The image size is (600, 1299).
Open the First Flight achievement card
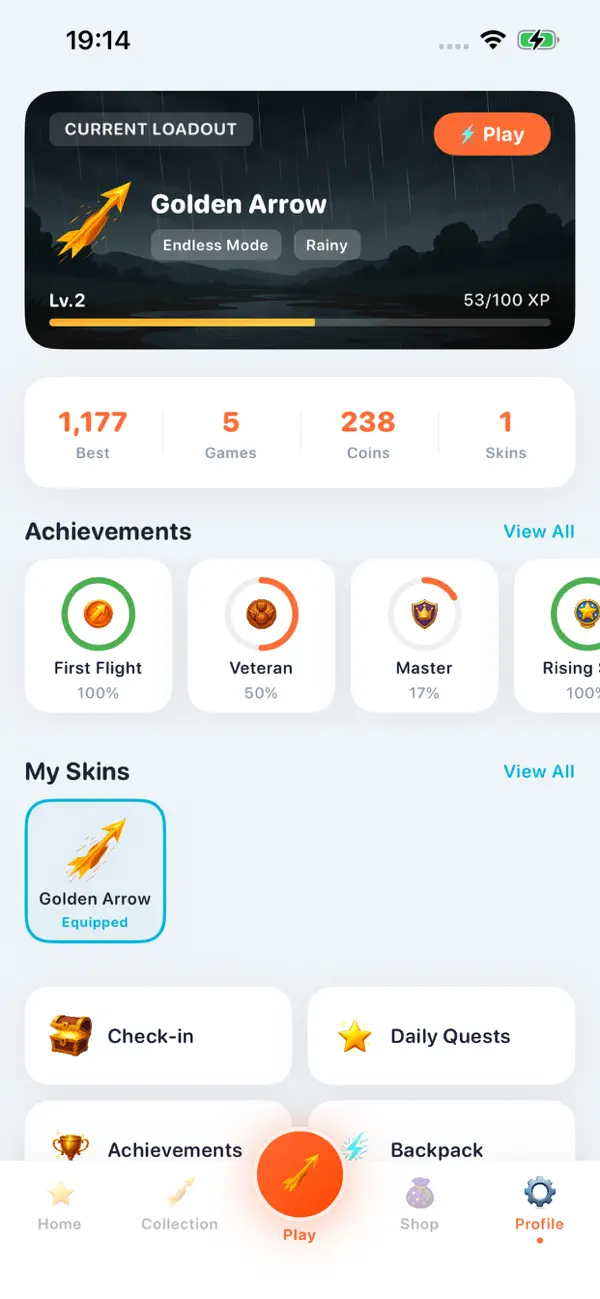(98, 635)
